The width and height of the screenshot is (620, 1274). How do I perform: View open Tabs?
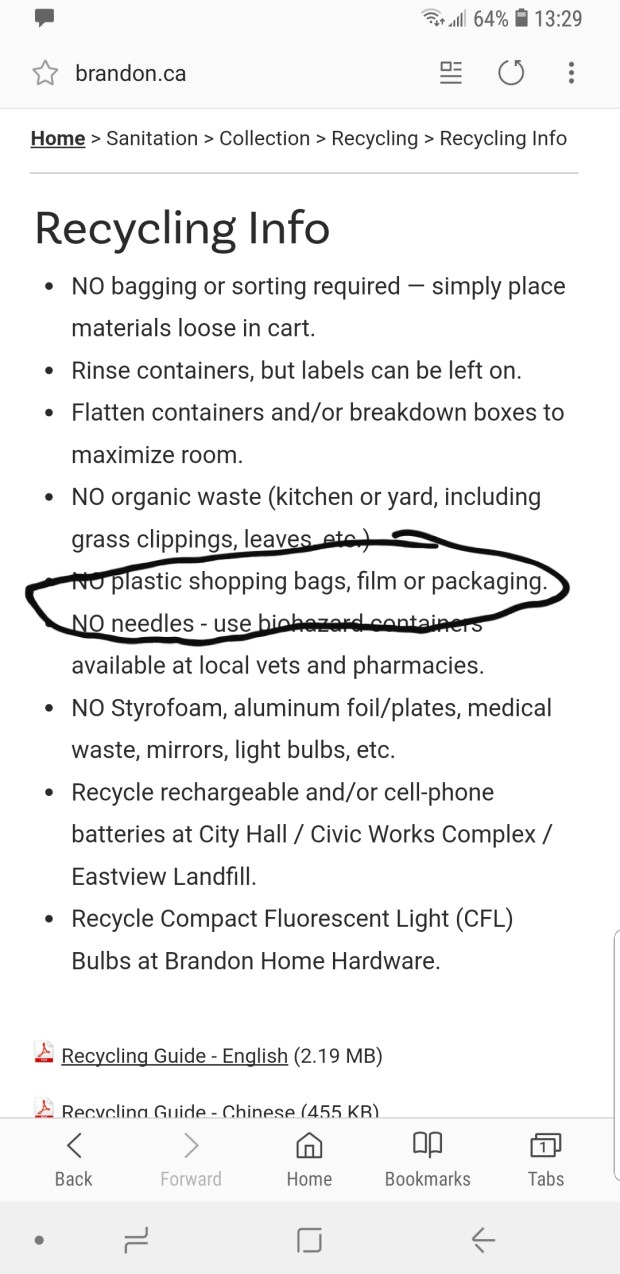click(546, 1159)
